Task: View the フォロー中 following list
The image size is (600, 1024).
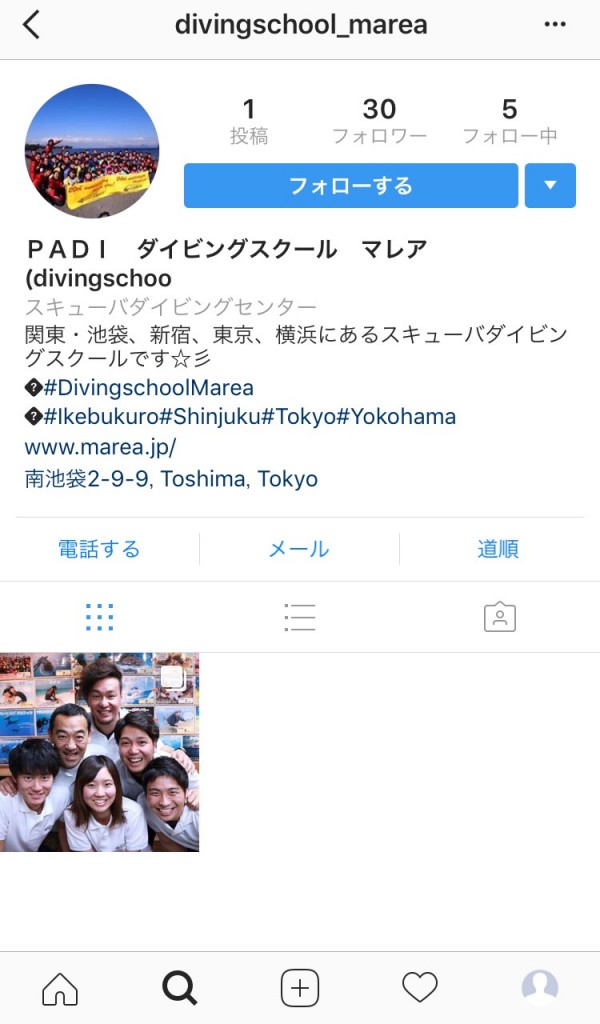Action: 510,121
